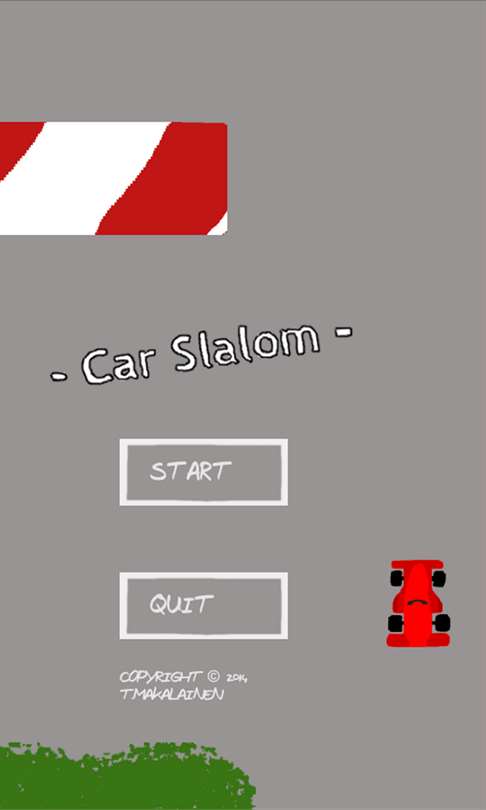Quit the game with the QUIT button
Screen dimensions: 486x810
point(203,605)
